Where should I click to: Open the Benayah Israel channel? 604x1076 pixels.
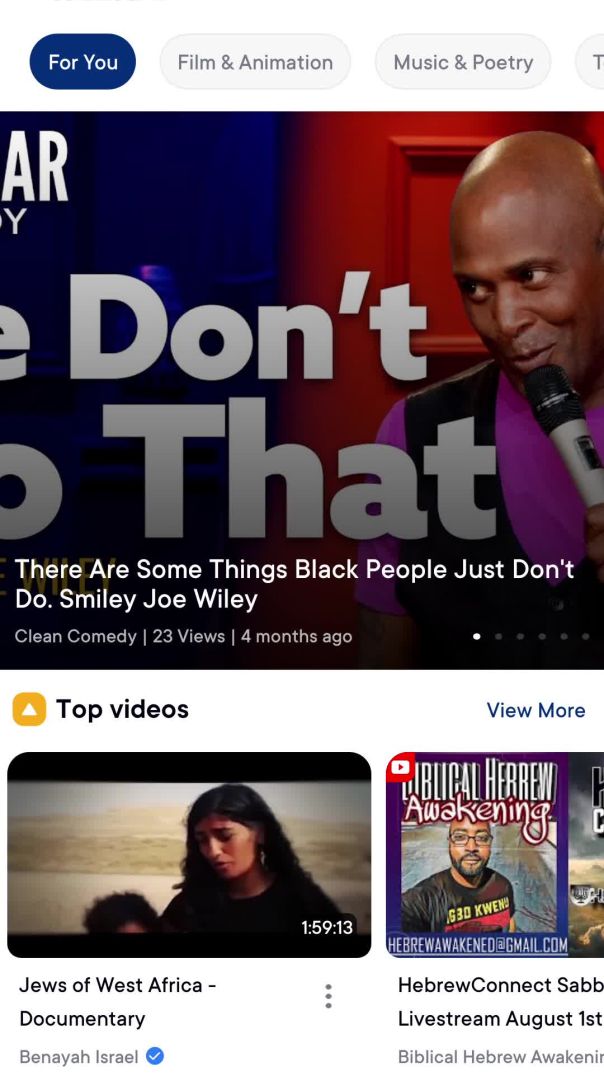(80, 1056)
